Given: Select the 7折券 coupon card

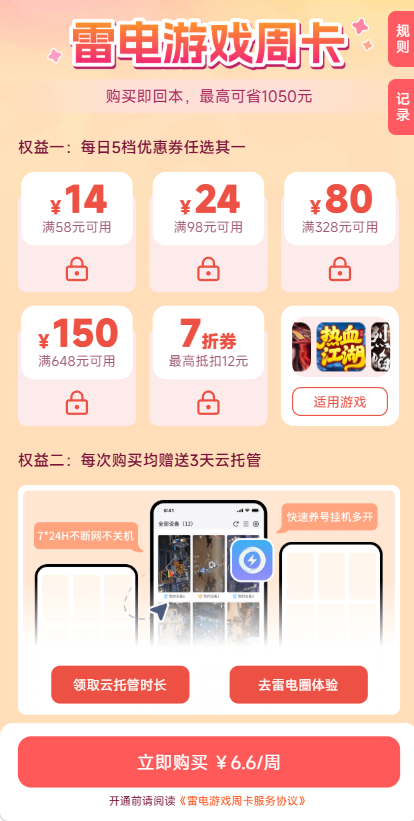Looking at the screenshot, I should click(x=208, y=366).
